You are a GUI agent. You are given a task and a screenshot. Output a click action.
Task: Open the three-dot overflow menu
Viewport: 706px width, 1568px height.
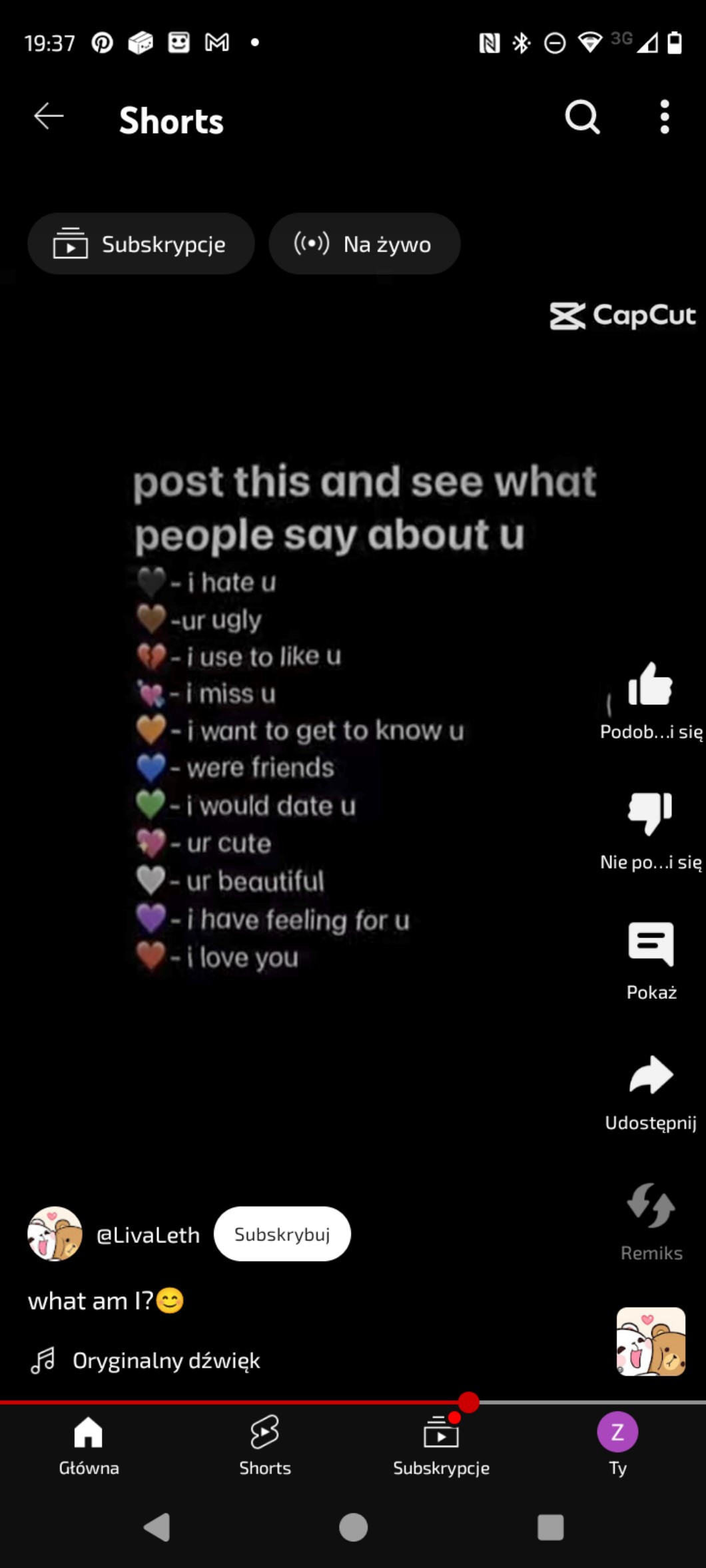[x=664, y=118]
